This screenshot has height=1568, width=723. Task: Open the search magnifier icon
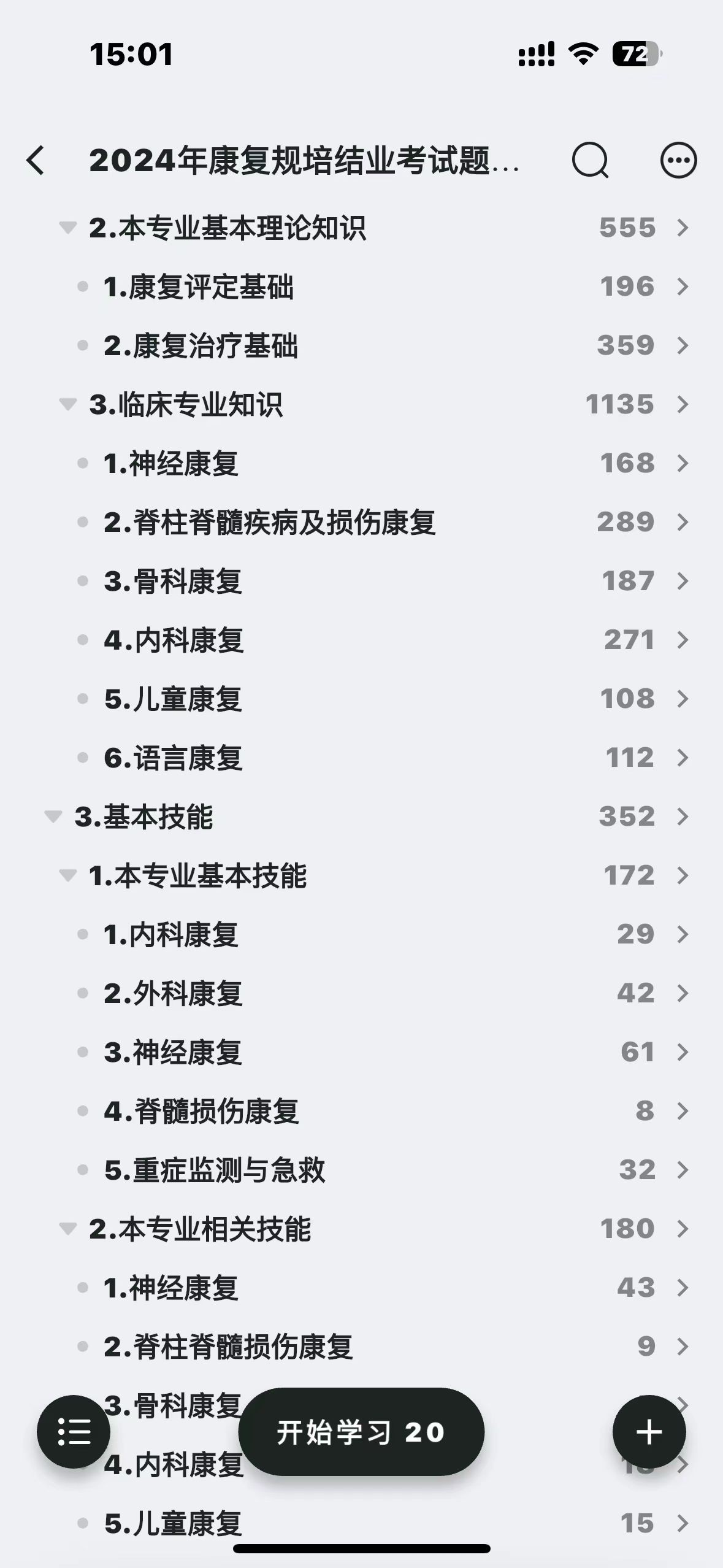pos(590,161)
